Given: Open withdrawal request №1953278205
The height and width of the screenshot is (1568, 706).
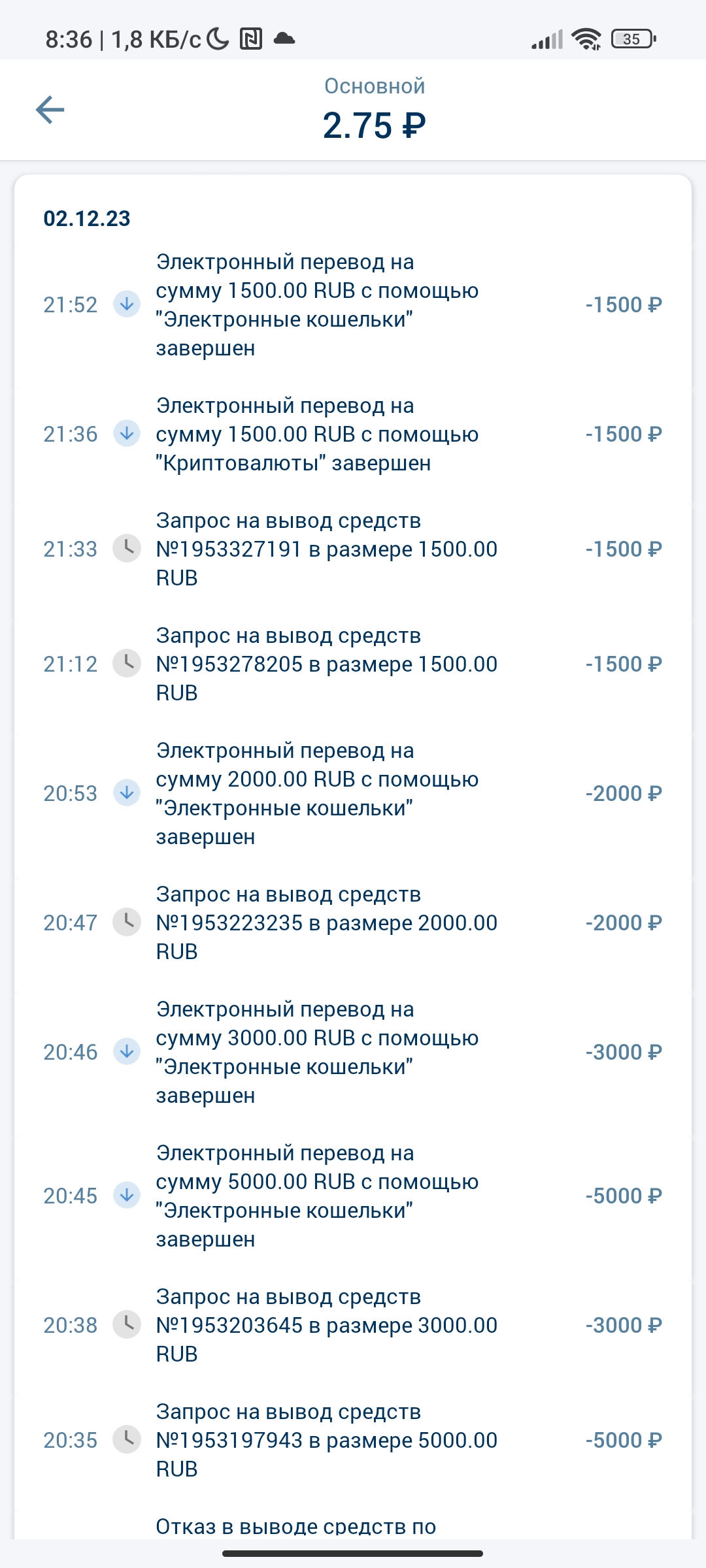Looking at the screenshot, I should [x=353, y=664].
